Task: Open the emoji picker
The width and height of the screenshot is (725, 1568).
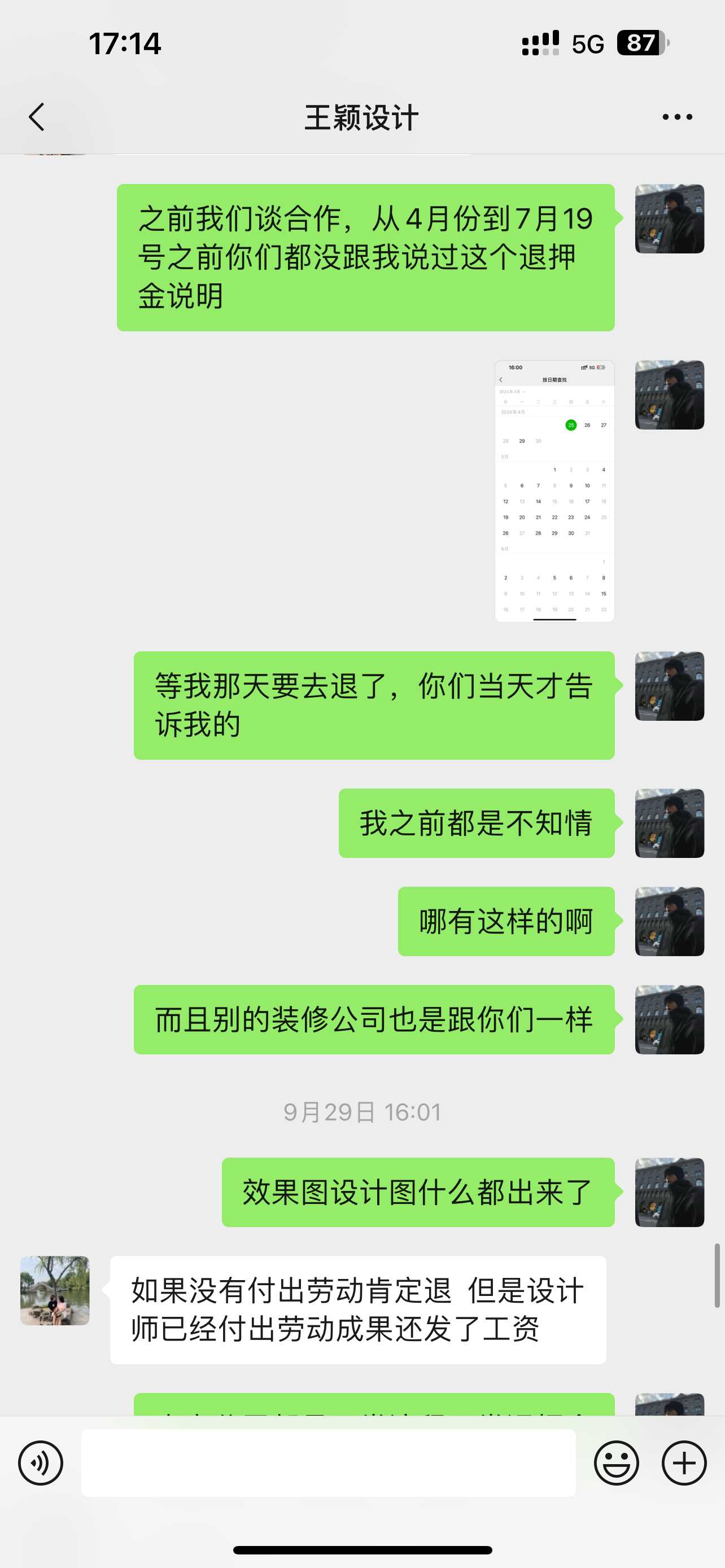Action: [616, 1462]
